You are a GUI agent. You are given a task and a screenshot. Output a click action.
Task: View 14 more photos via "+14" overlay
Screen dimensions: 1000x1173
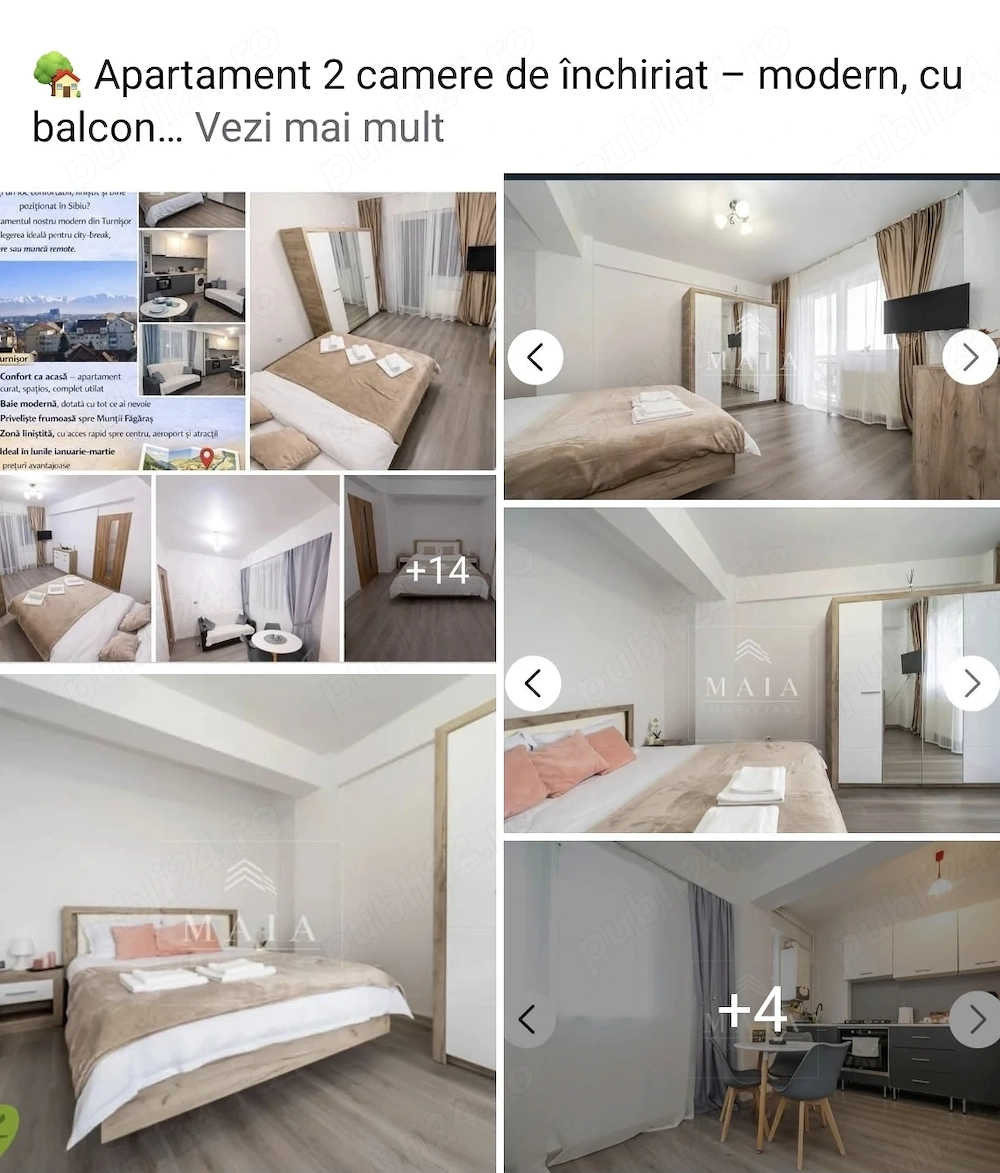tap(440, 570)
